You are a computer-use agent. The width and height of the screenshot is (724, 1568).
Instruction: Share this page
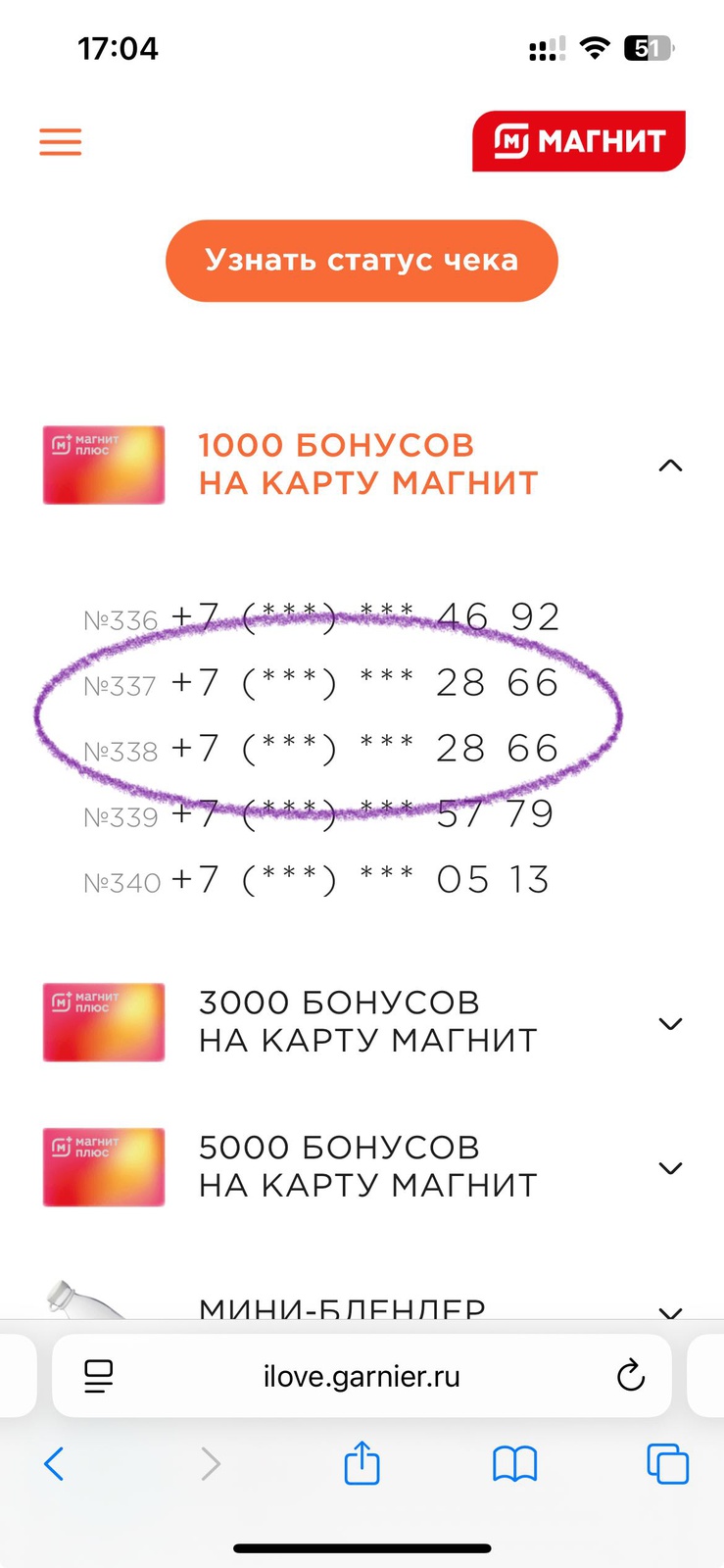[x=362, y=1464]
